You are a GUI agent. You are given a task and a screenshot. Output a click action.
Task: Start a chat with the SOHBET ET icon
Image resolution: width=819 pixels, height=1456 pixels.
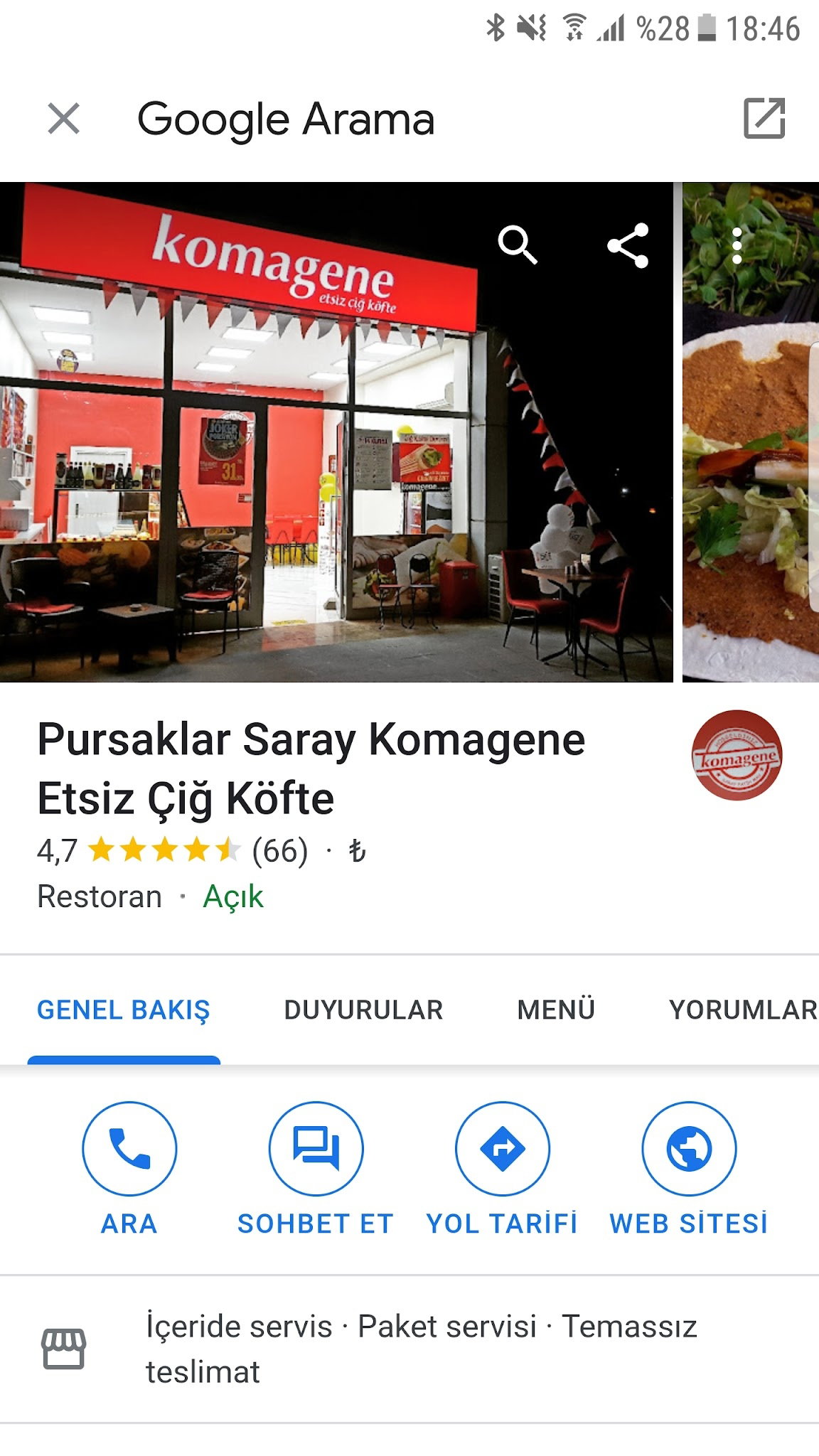315,1149
